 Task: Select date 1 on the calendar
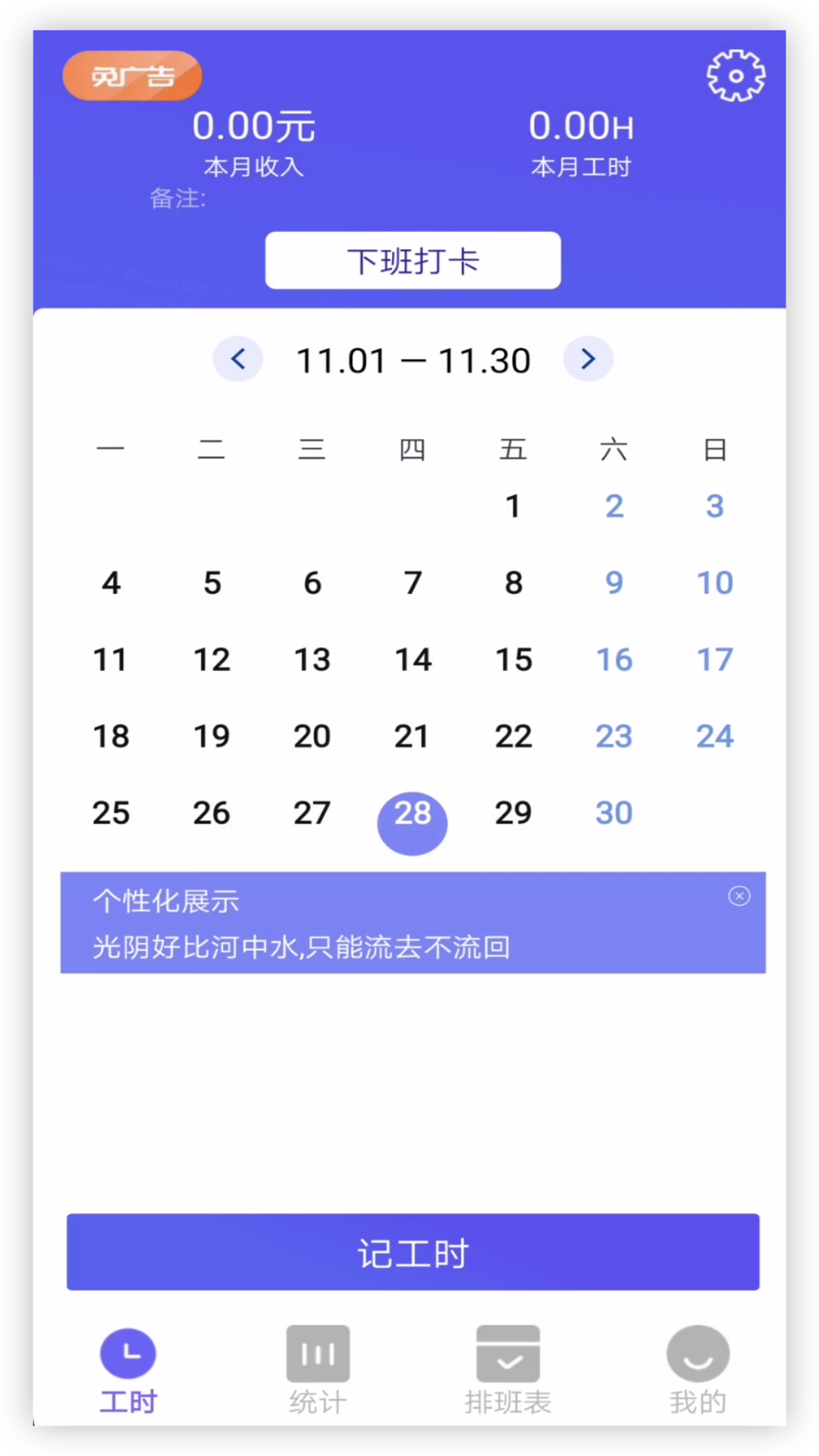(513, 506)
